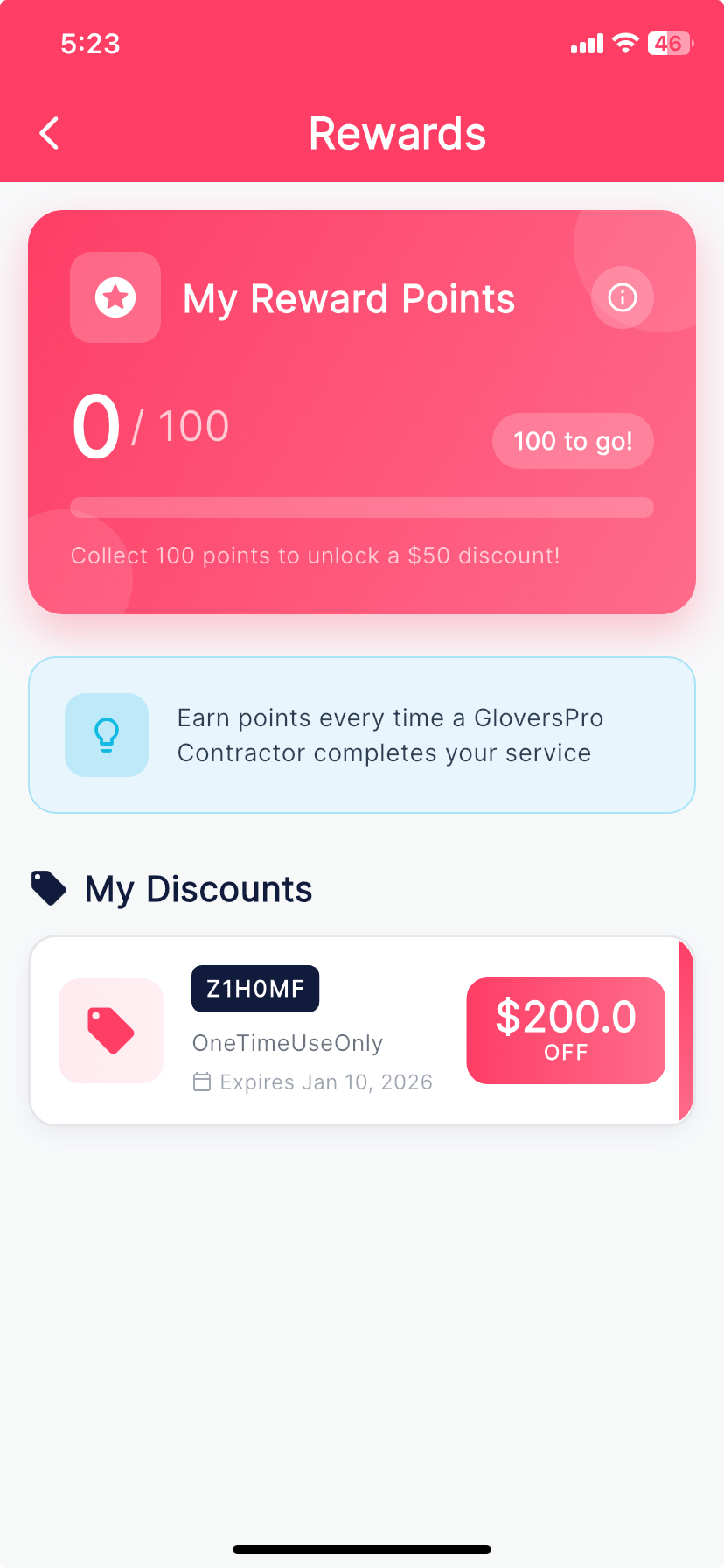This screenshot has height=1568, width=724.
Task: Tap the 100 to go! pill
Action: (x=572, y=442)
